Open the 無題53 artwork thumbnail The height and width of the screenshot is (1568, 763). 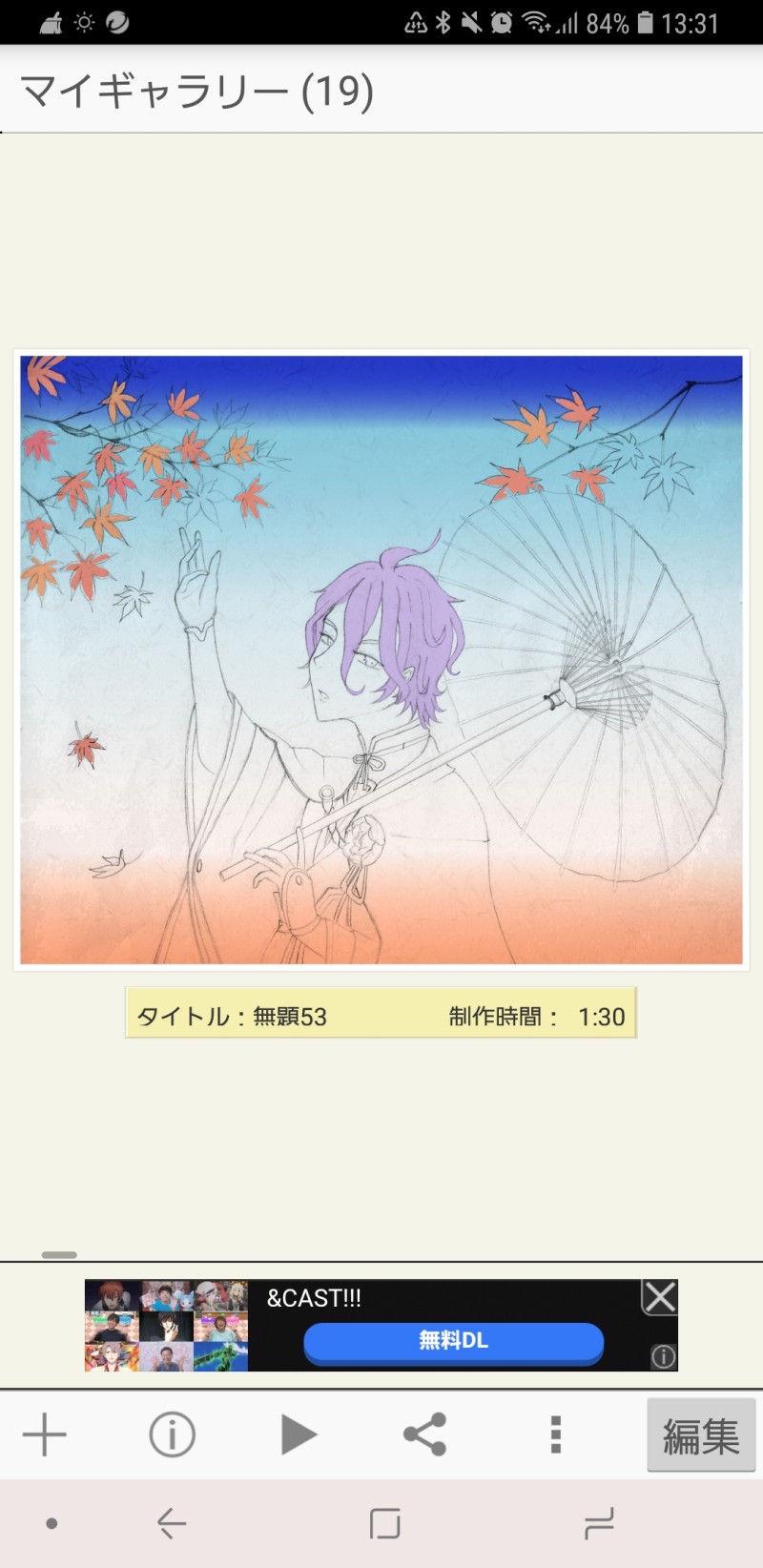[x=381, y=660]
